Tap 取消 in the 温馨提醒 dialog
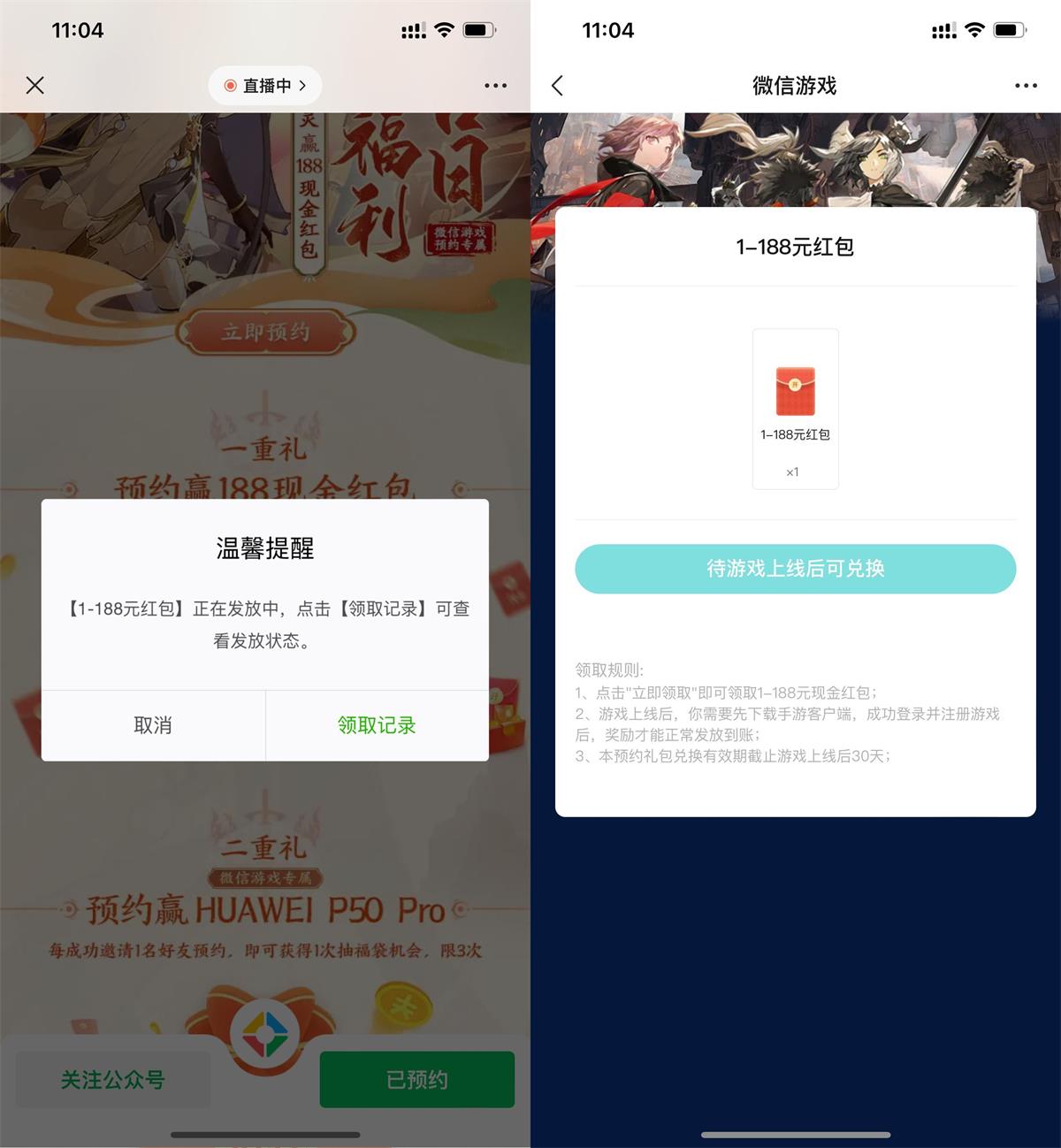This screenshot has width=1061, height=1148. (x=153, y=725)
